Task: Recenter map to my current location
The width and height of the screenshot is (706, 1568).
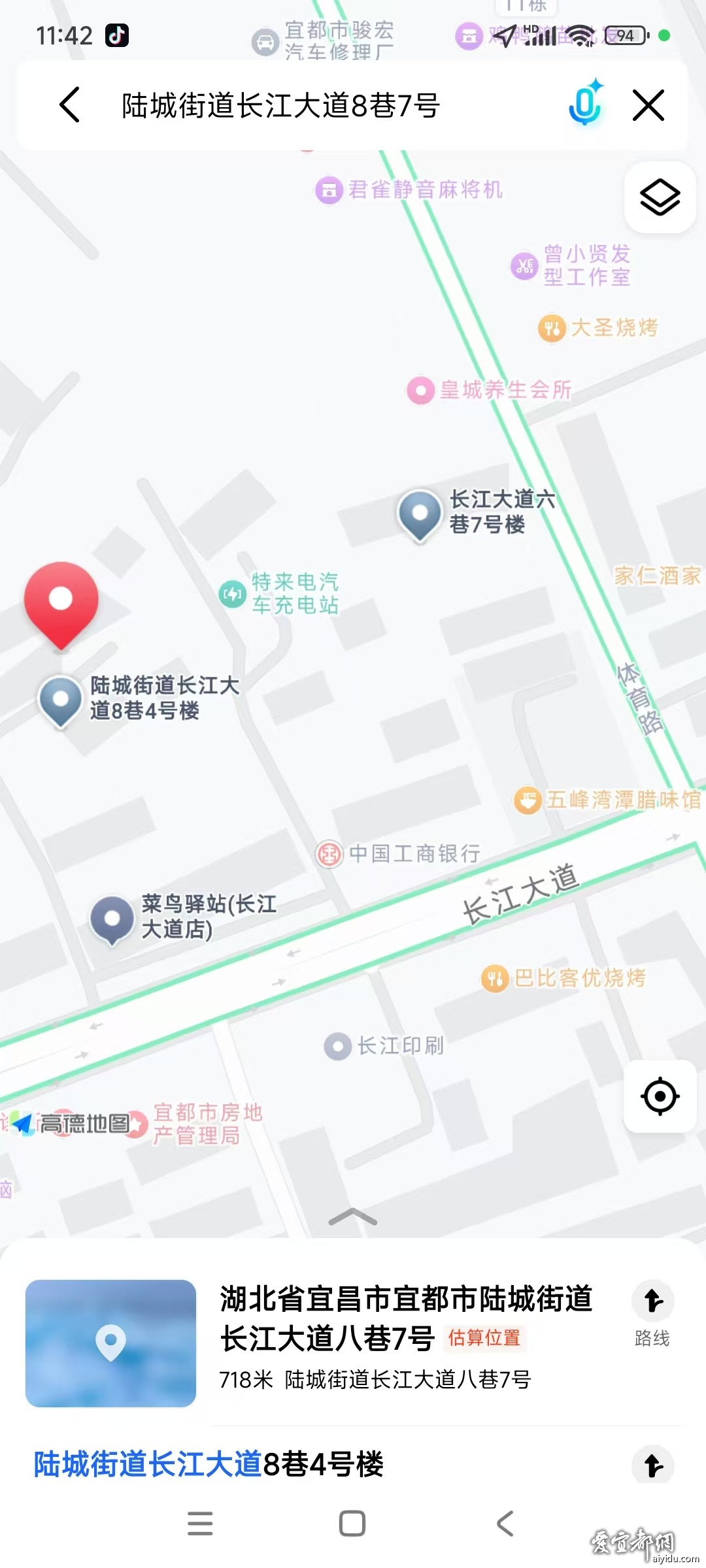Action: click(x=660, y=1096)
